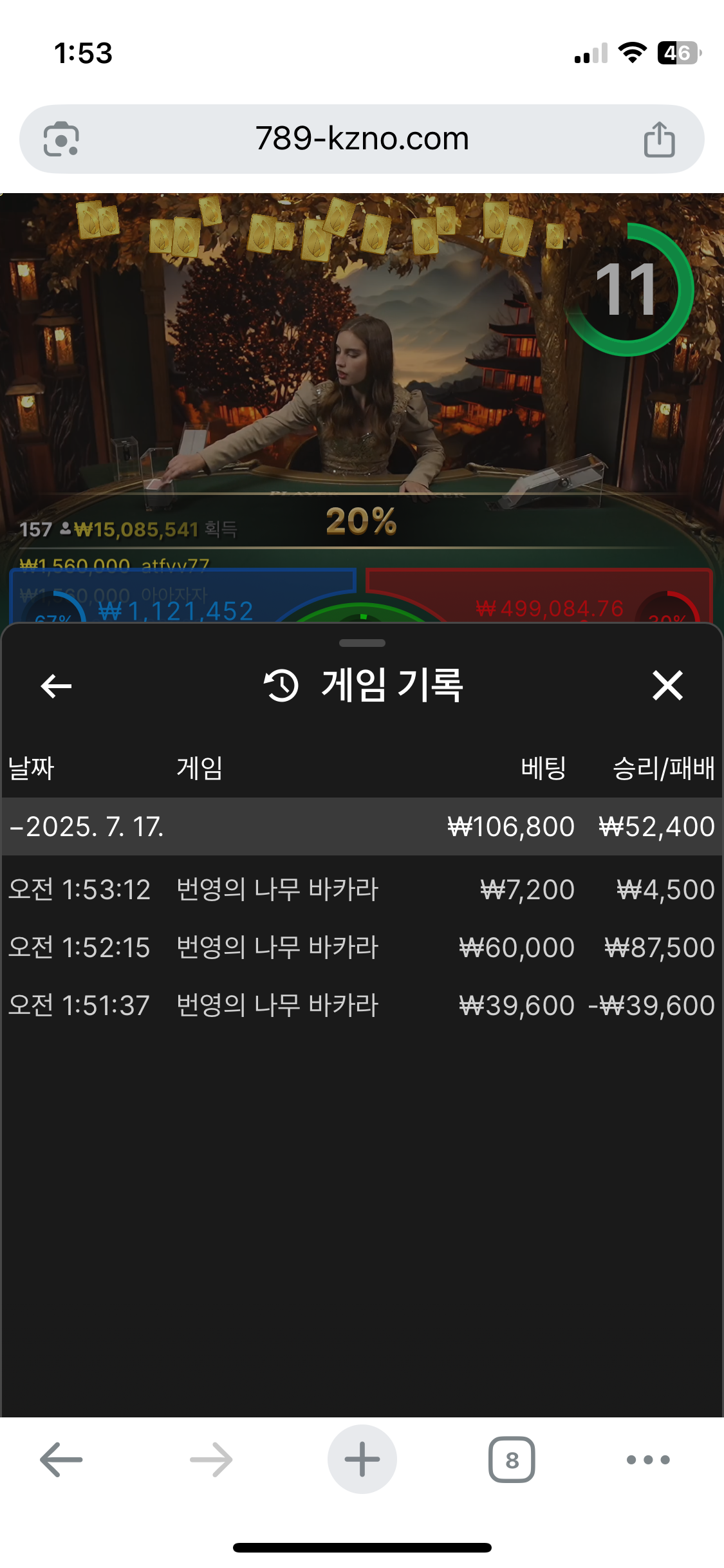Go back to the previous browser page
This screenshot has width=724, height=1568.
61,1459
